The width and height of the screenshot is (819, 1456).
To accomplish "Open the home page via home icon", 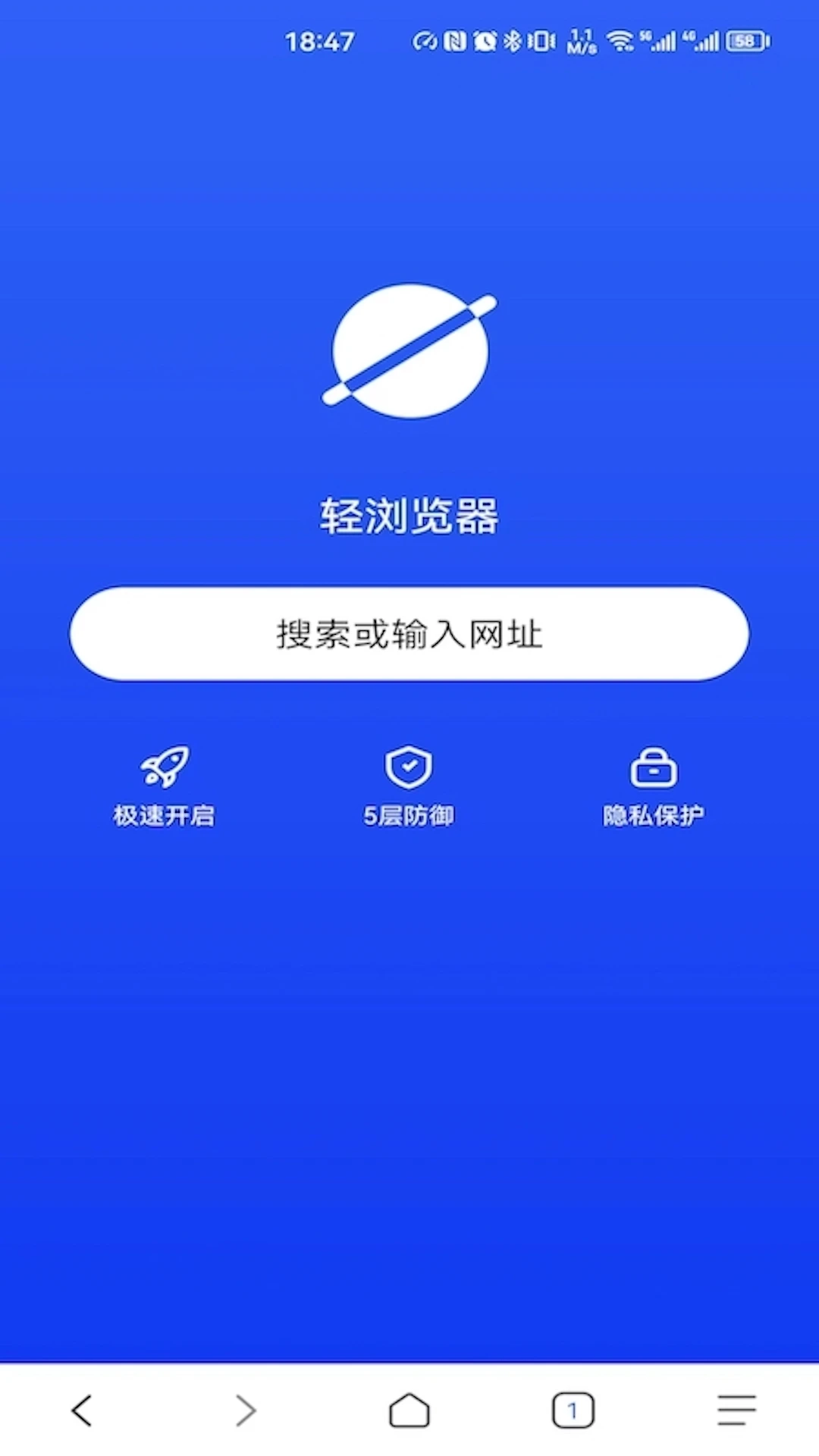I will [x=409, y=1410].
